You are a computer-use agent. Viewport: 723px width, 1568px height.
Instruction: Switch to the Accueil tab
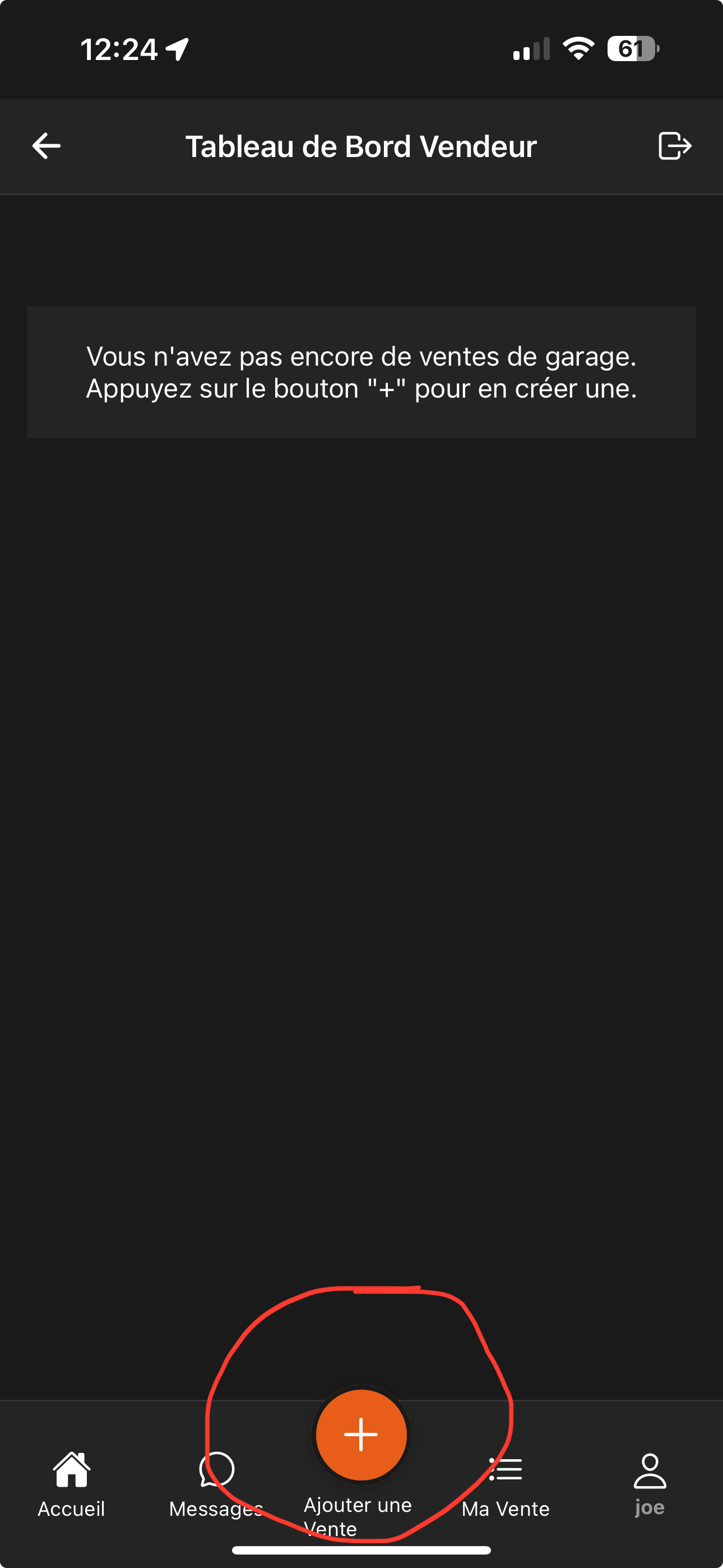(x=72, y=1484)
